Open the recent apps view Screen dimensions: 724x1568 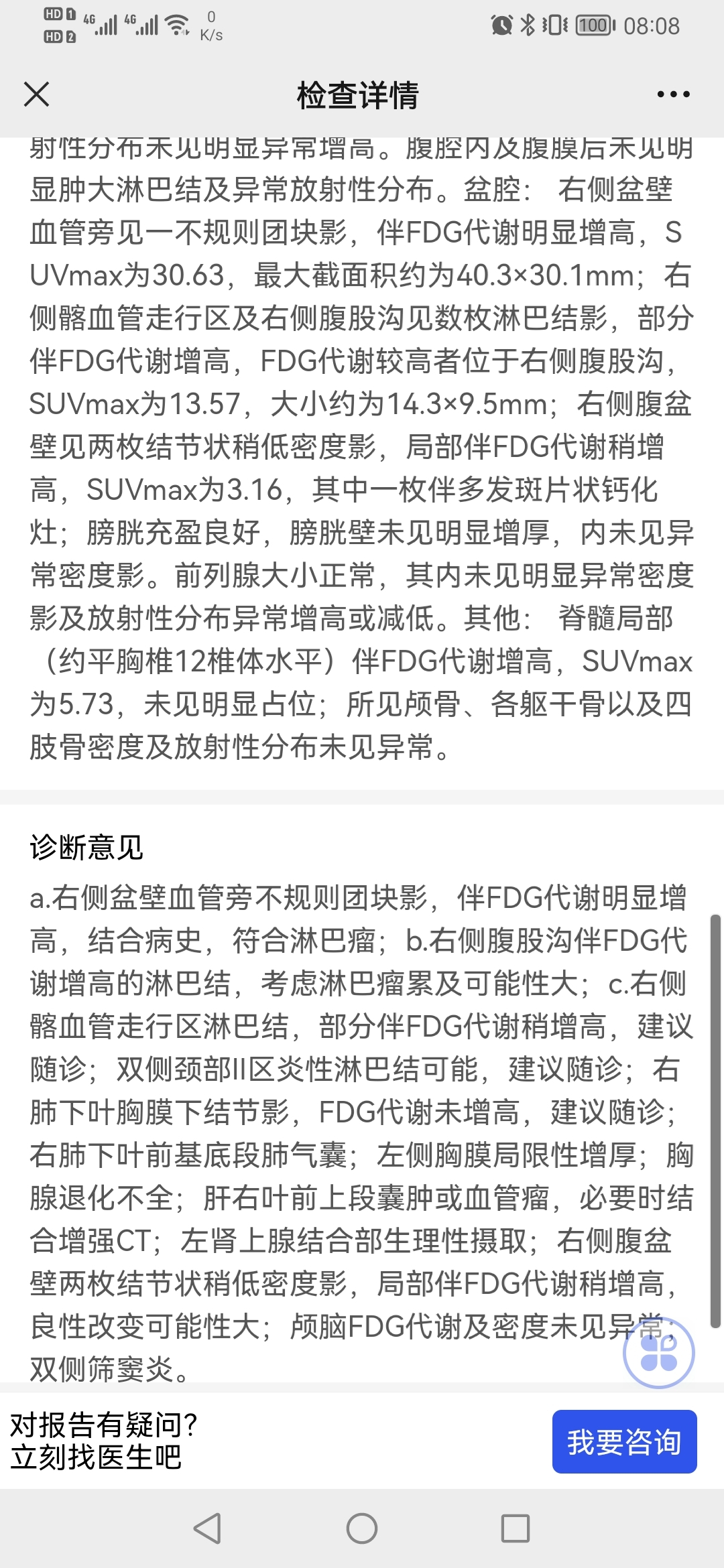tap(516, 1528)
